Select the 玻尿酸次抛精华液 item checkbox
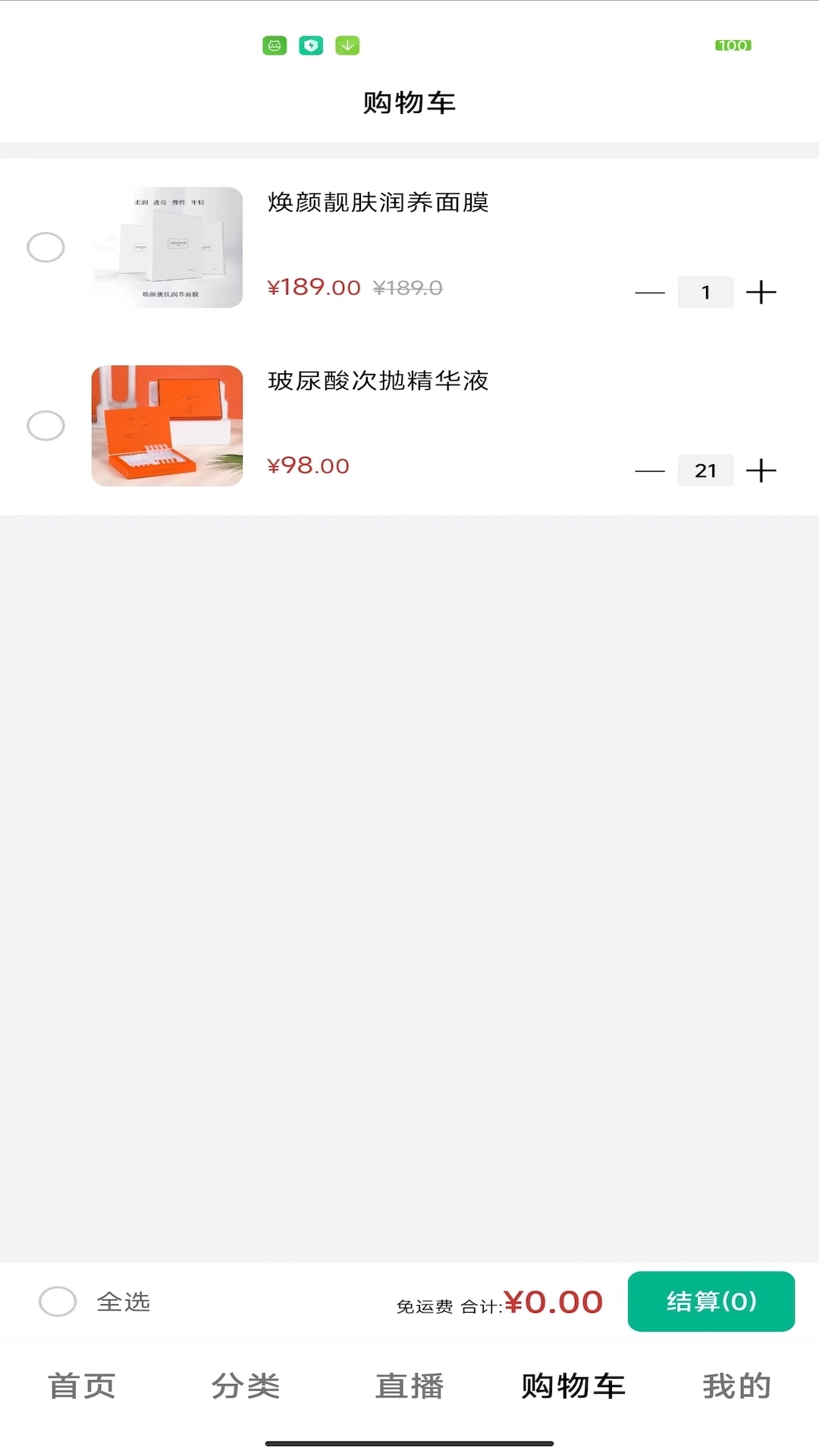 coord(45,426)
